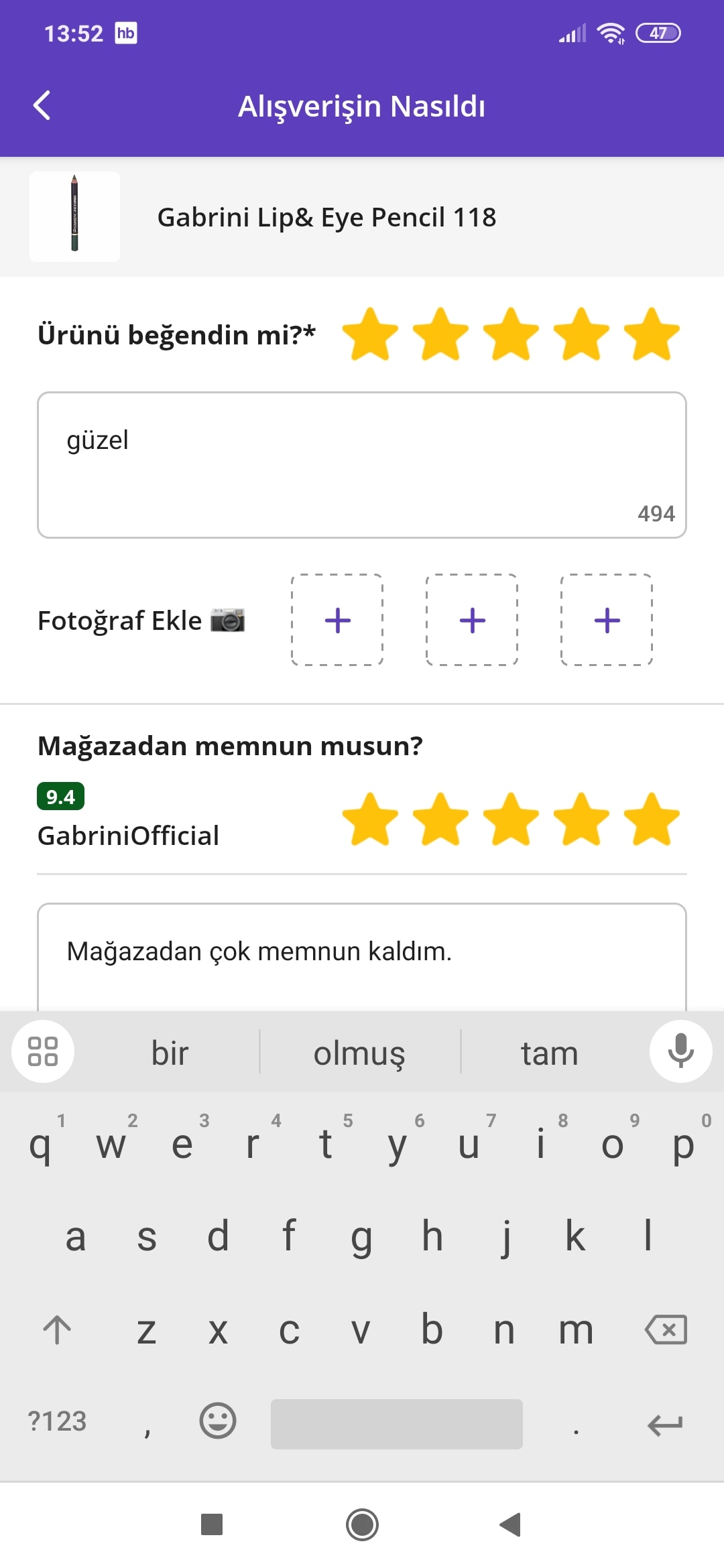The image size is (724, 1568).
Task: Open the keyboard tools grid menu
Action: click(x=43, y=1051)
